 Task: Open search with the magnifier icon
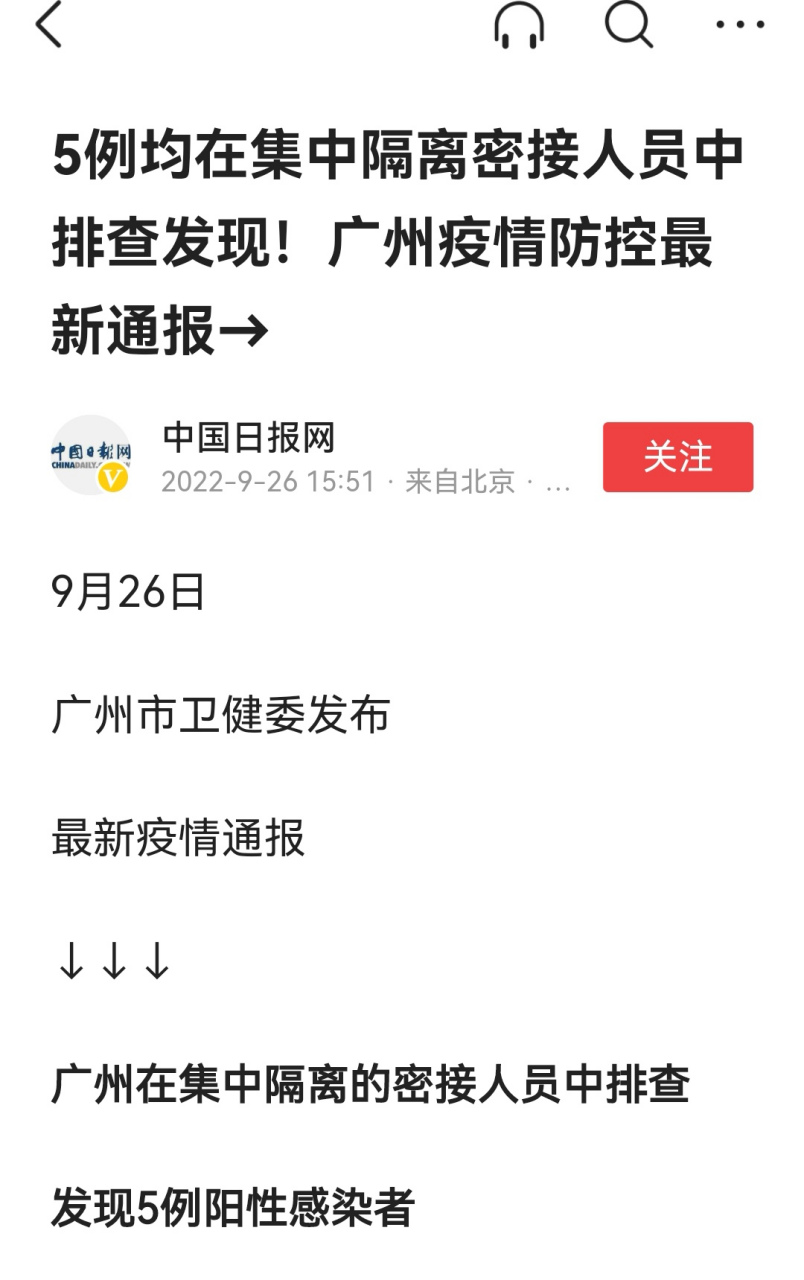629,25
